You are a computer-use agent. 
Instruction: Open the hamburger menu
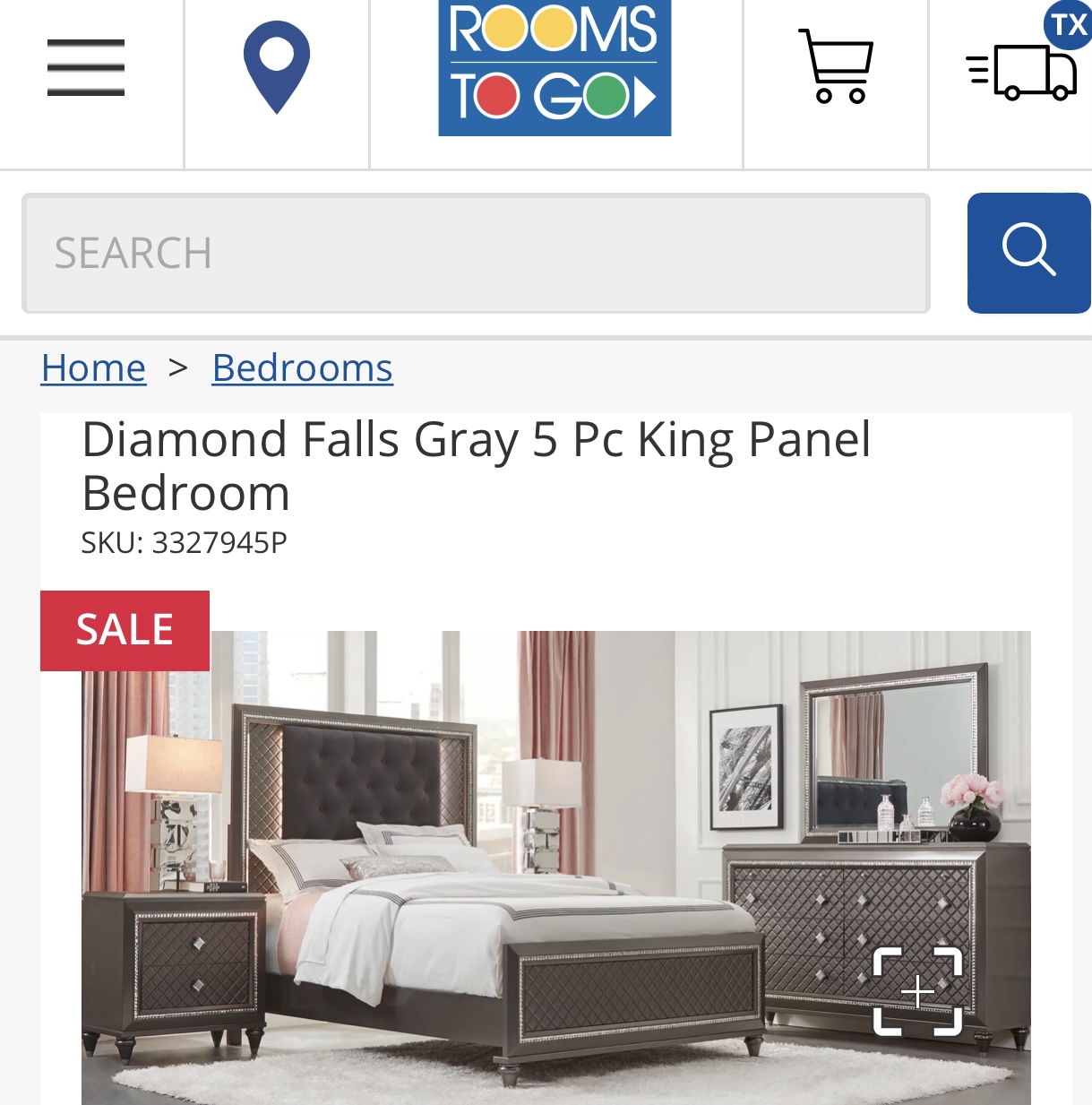pyautogui.click(x=86, y=68)
